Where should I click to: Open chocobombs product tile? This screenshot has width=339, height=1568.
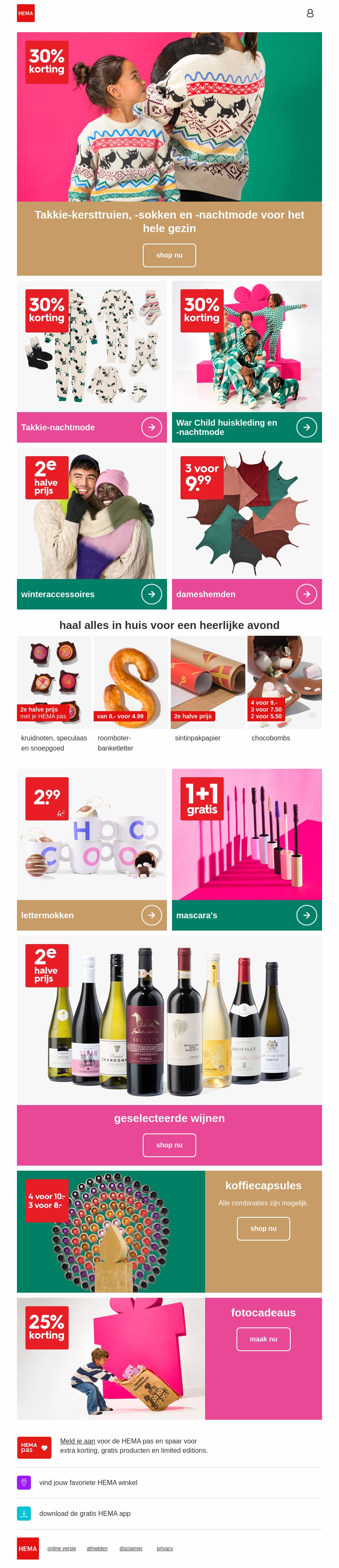[284, 694]
